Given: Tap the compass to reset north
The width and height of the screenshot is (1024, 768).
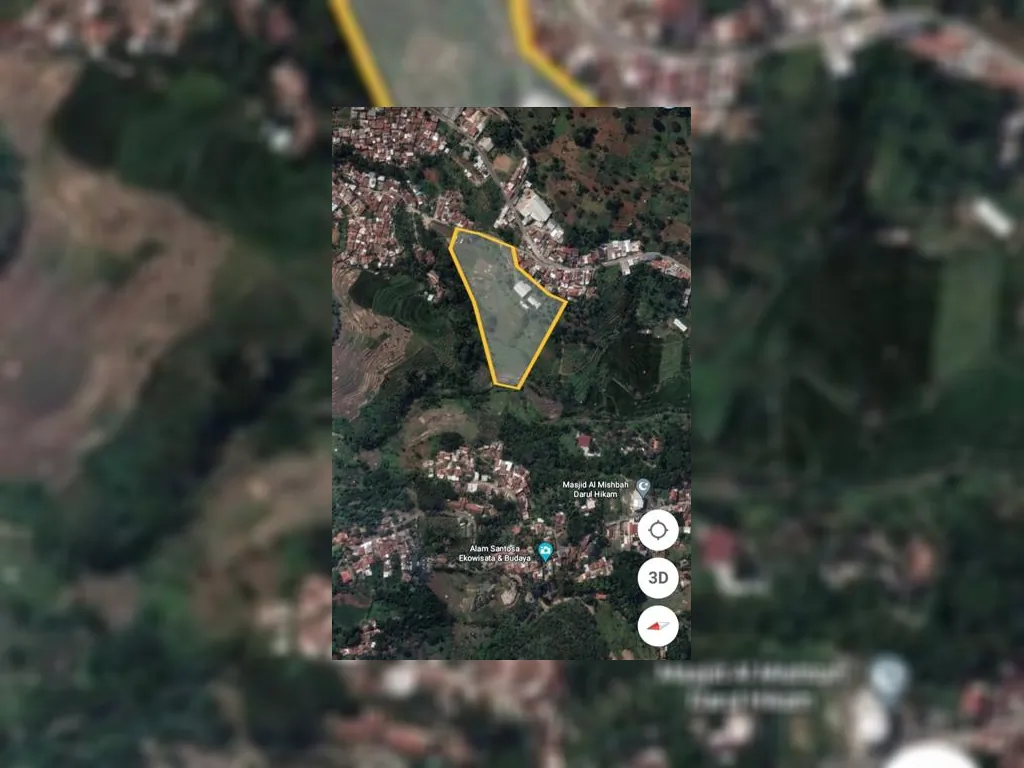Looking at the screenshot, I should click(658, 626).
